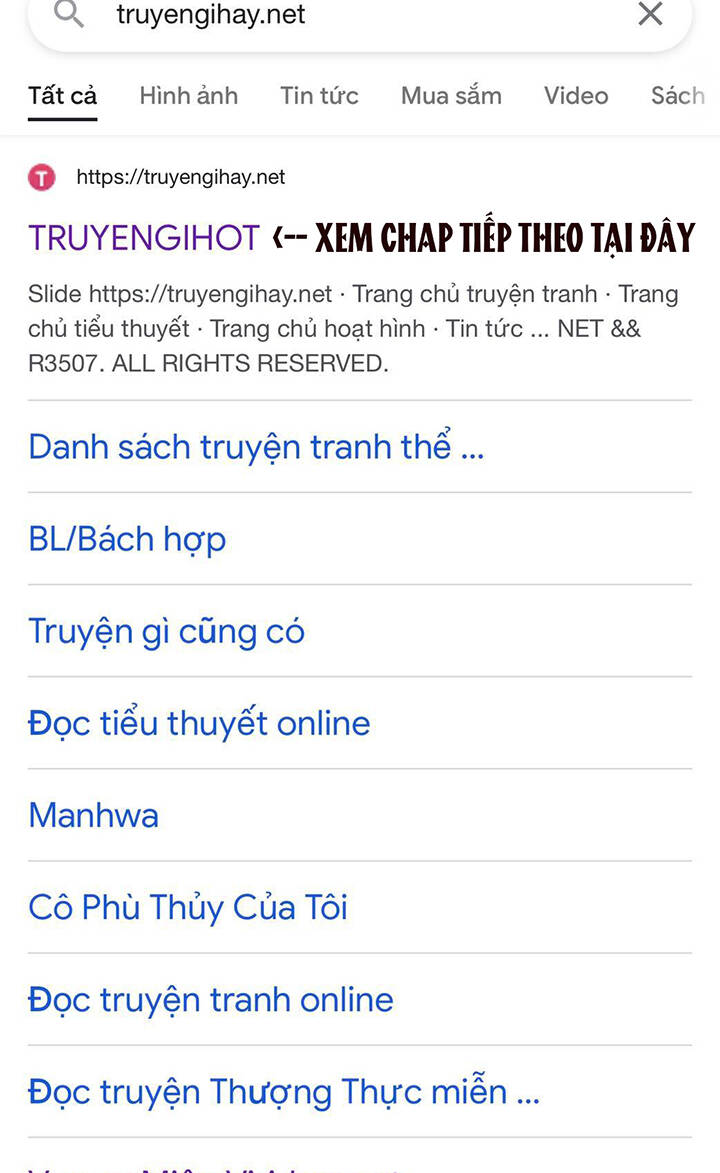720x1173 pixels.
Task: Open the Mua sắm tab
Action: click(451, 96)
